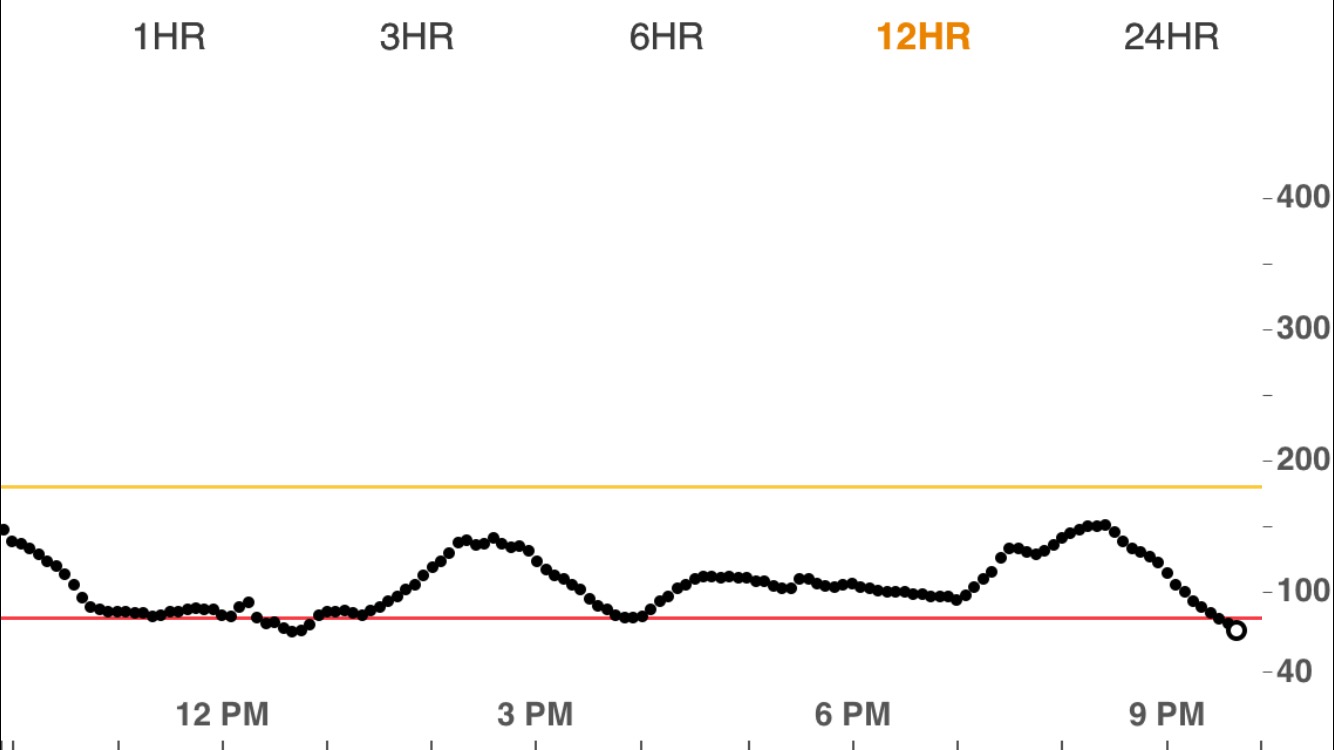
Task: Select the 3HR graph view
Action: click(416, 38)
